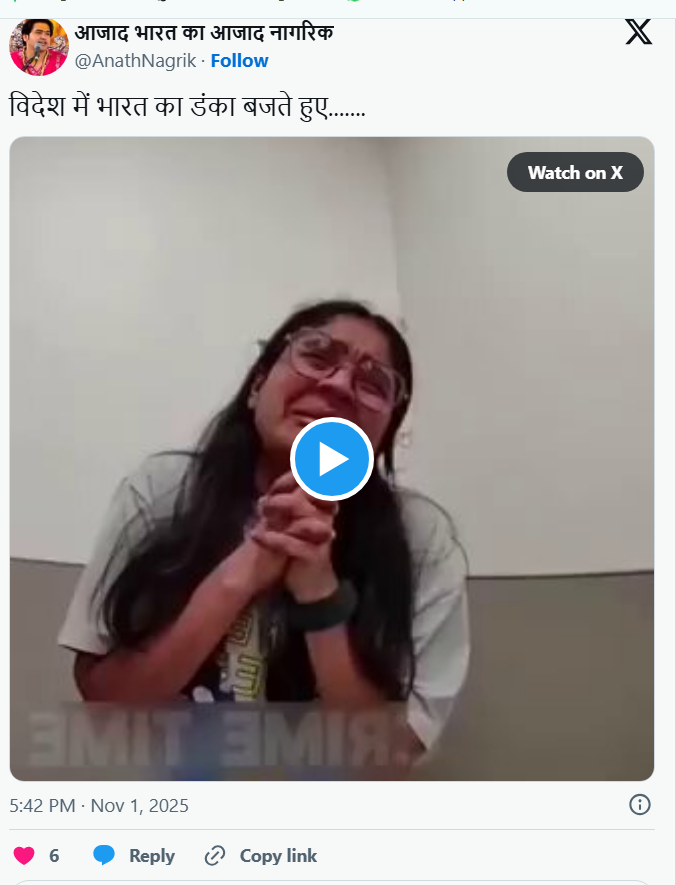
Task: Follow @AnathNagrik
Action: pyautogui.click(x=239, y=60)
